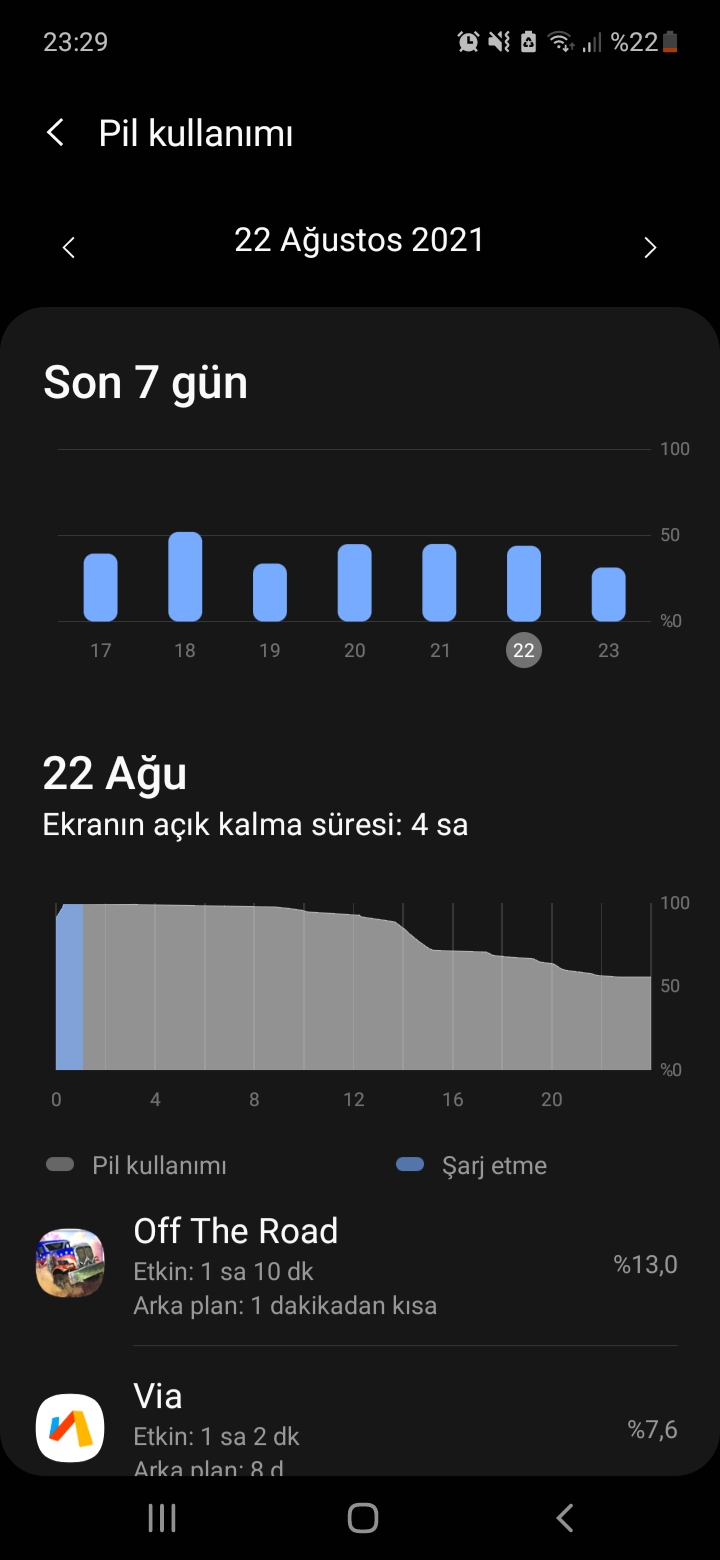Go to the previous date
720x1560 pixels.
(x=68, y=247)
